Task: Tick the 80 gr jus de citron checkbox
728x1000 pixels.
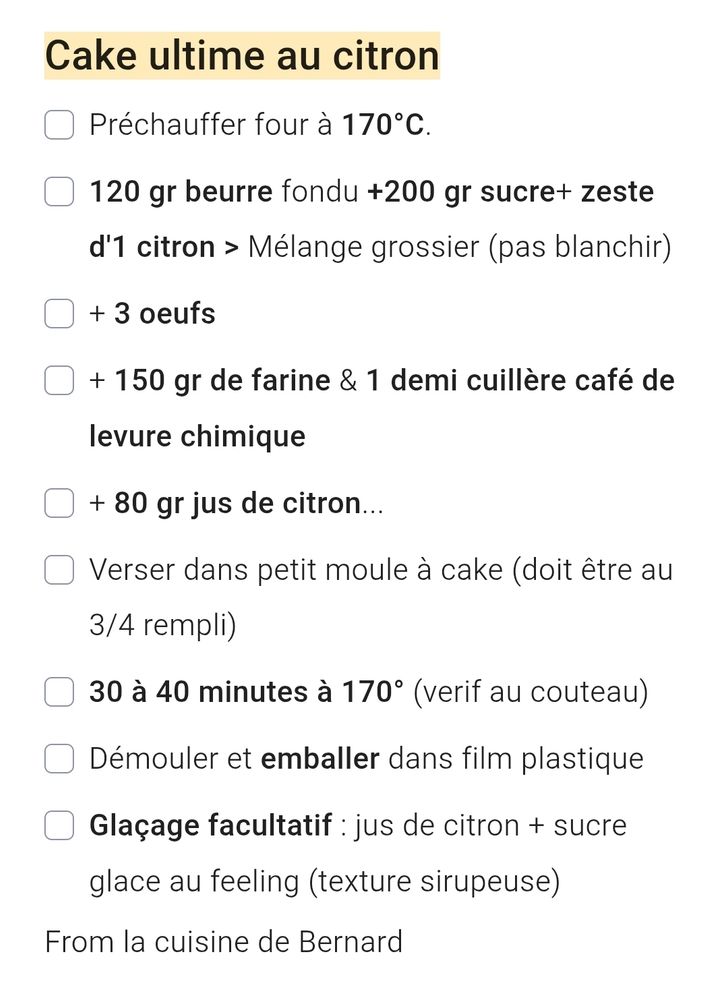Action: 59,503
